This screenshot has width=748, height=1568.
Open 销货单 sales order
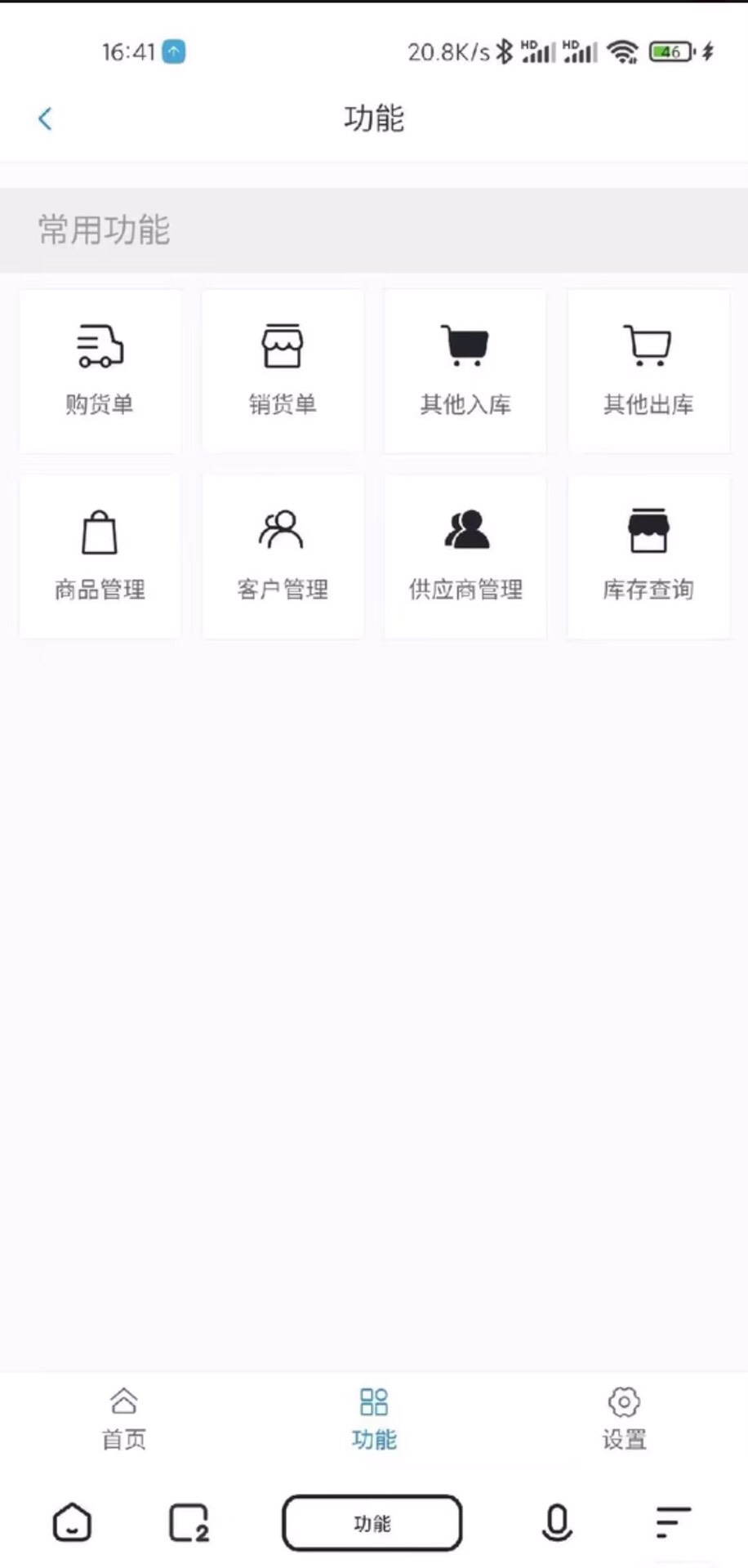point(283,371)
